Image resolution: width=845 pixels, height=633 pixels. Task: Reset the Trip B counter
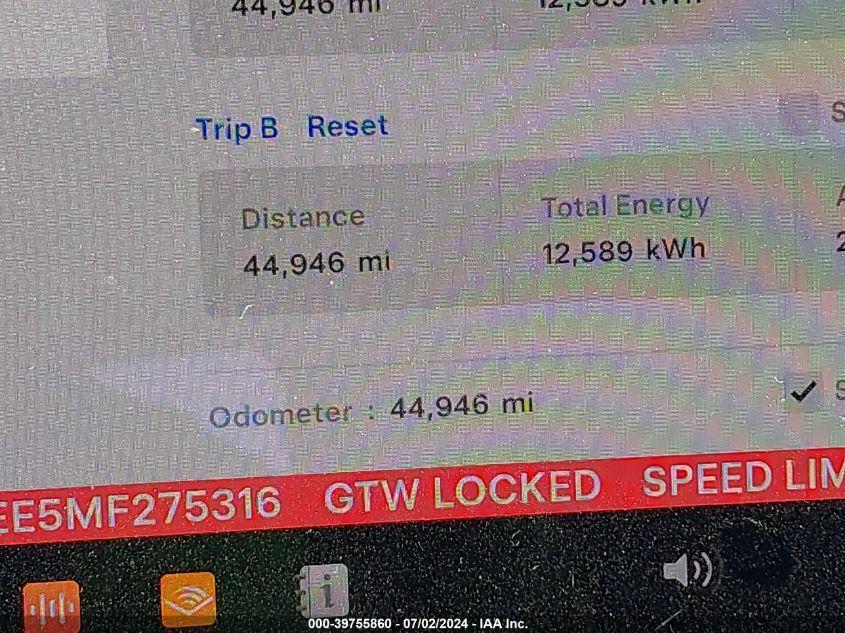pyautogui.click(x=347, y=127)
